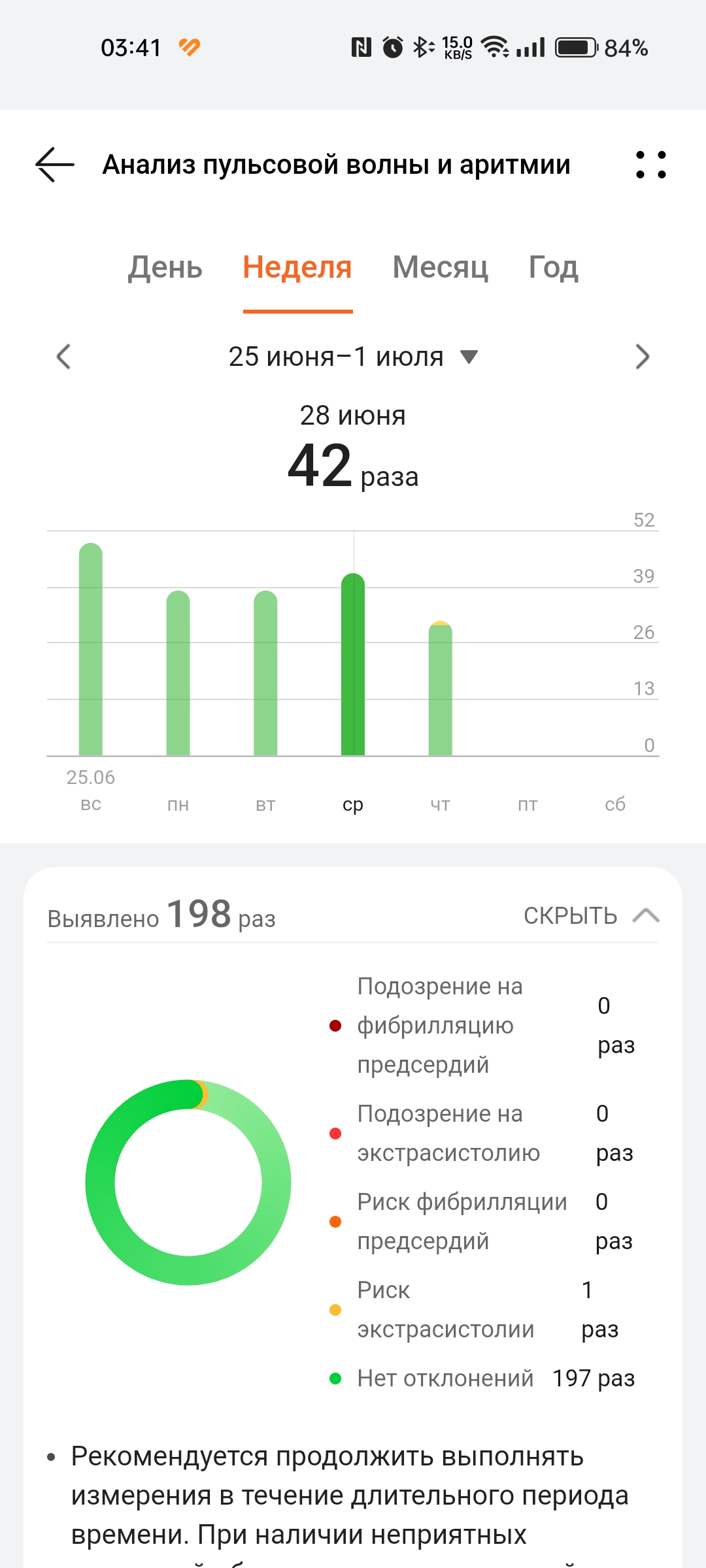Select the Thursday bar in chart
This screenshot has height=1568, width=706.
coord(441,689)
